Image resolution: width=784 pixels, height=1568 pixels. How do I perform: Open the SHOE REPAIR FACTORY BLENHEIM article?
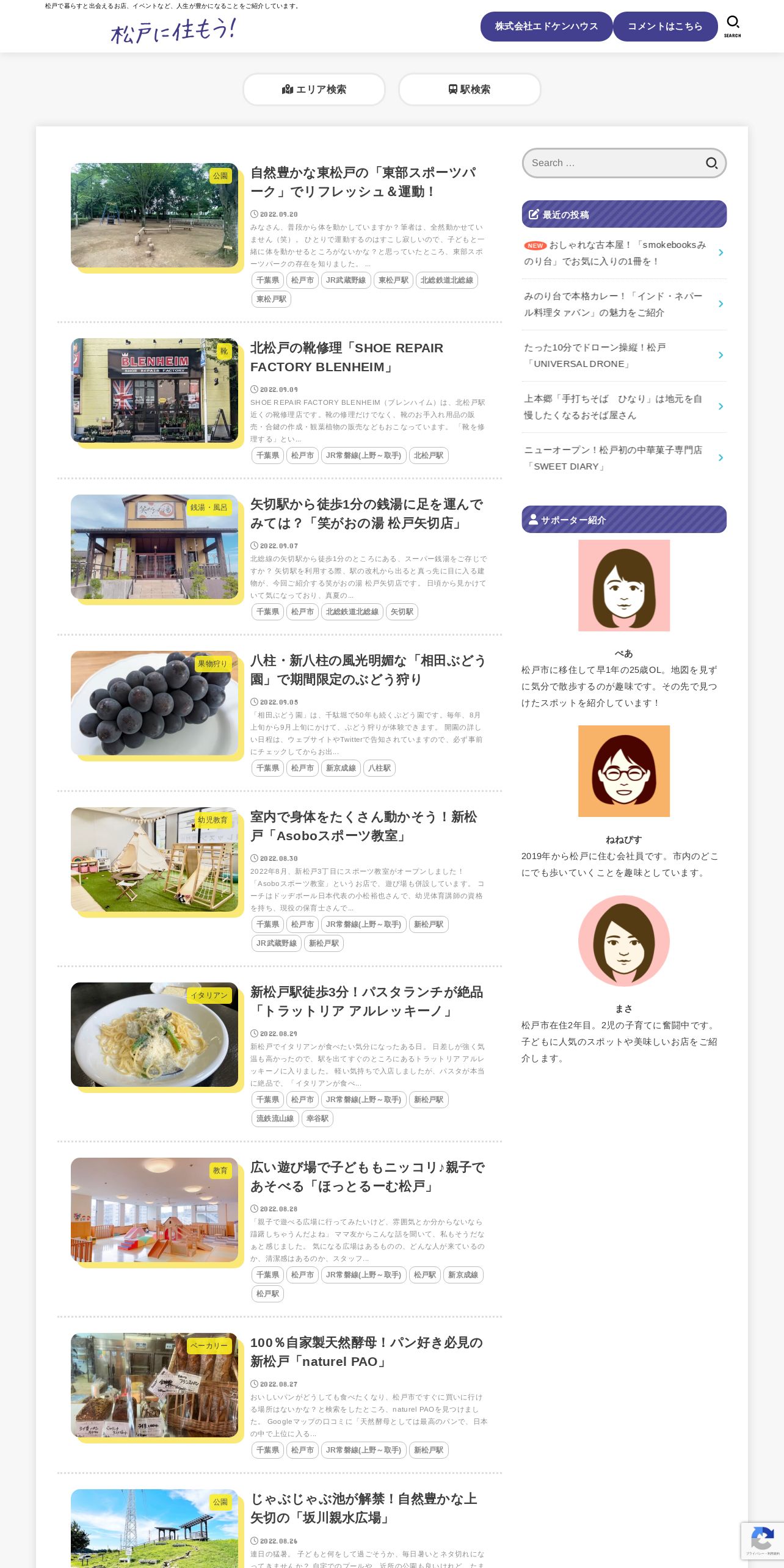[346, 357]
